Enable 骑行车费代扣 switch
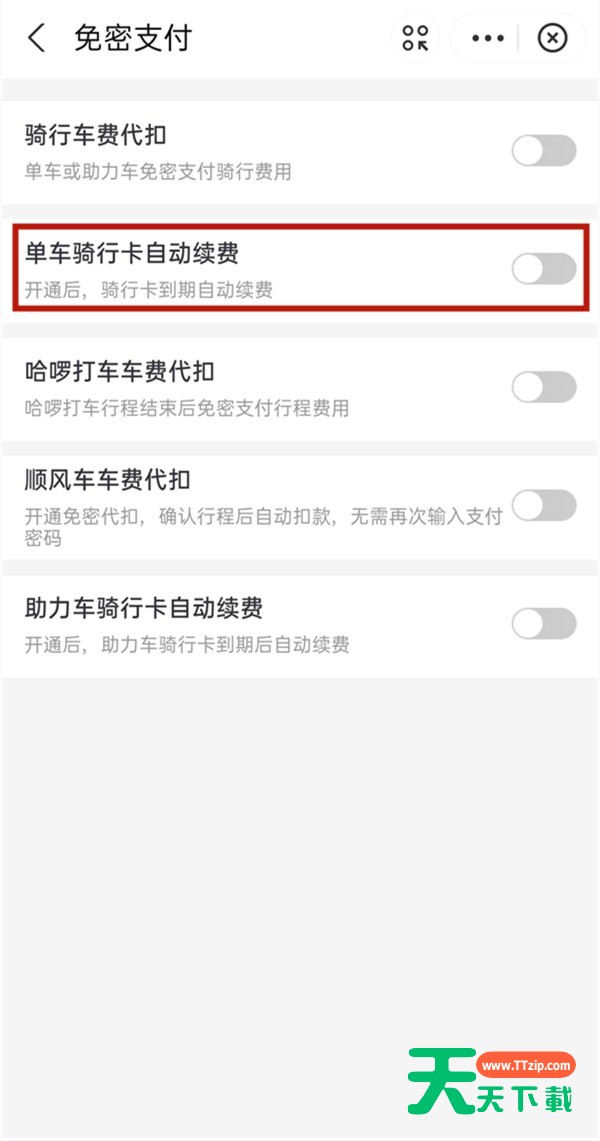600x1141 pixels. point(544,151)
